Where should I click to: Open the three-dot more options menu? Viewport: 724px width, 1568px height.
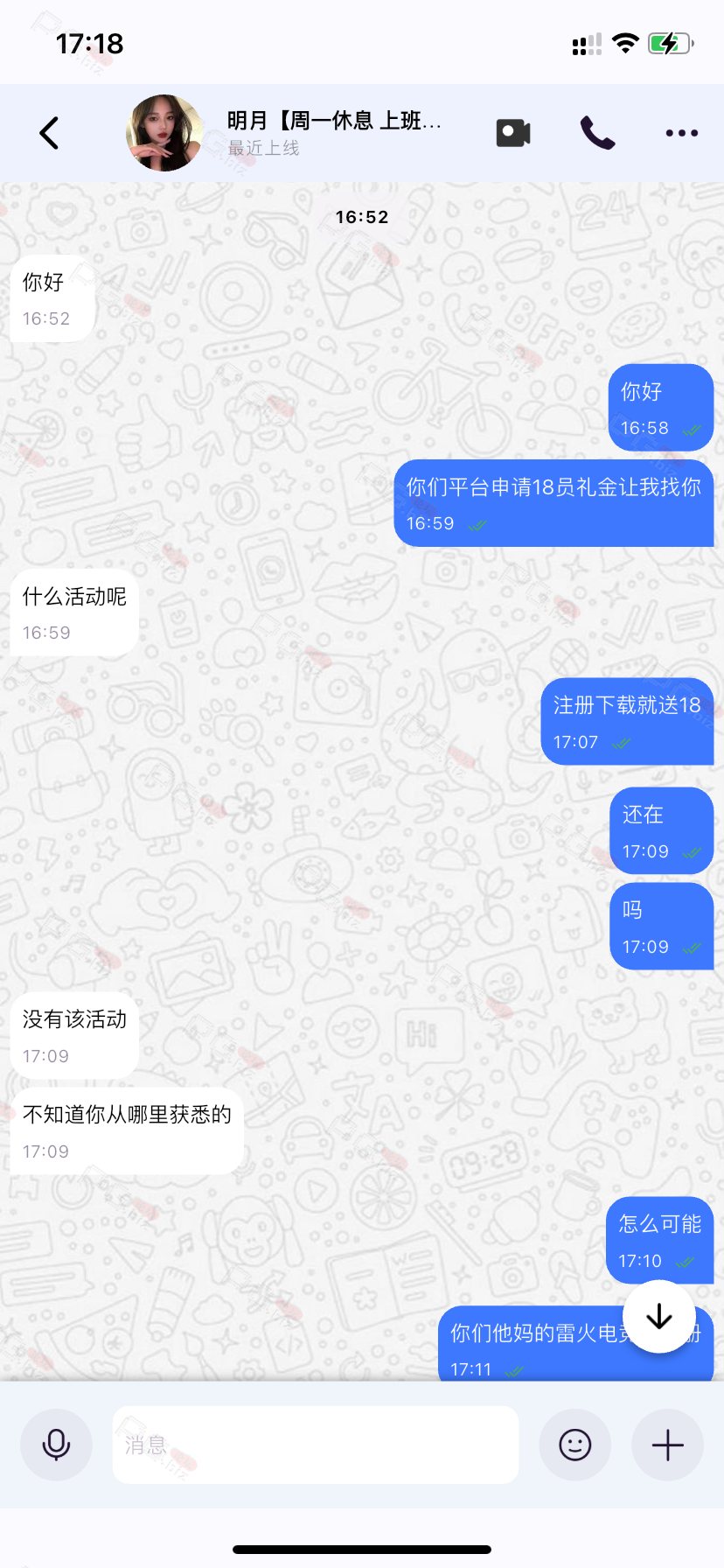pos(681,133)
